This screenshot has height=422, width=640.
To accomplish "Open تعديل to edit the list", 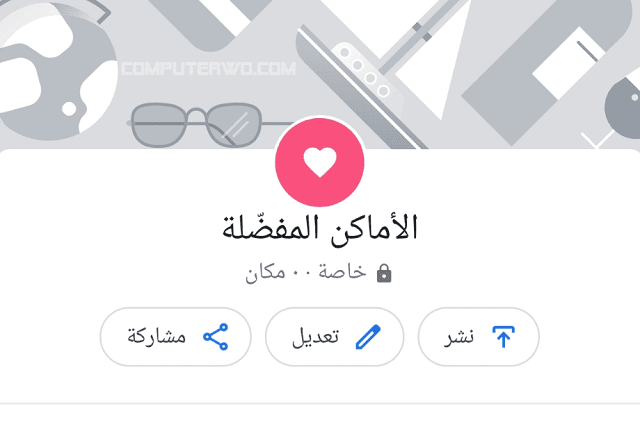I will 334,337.
